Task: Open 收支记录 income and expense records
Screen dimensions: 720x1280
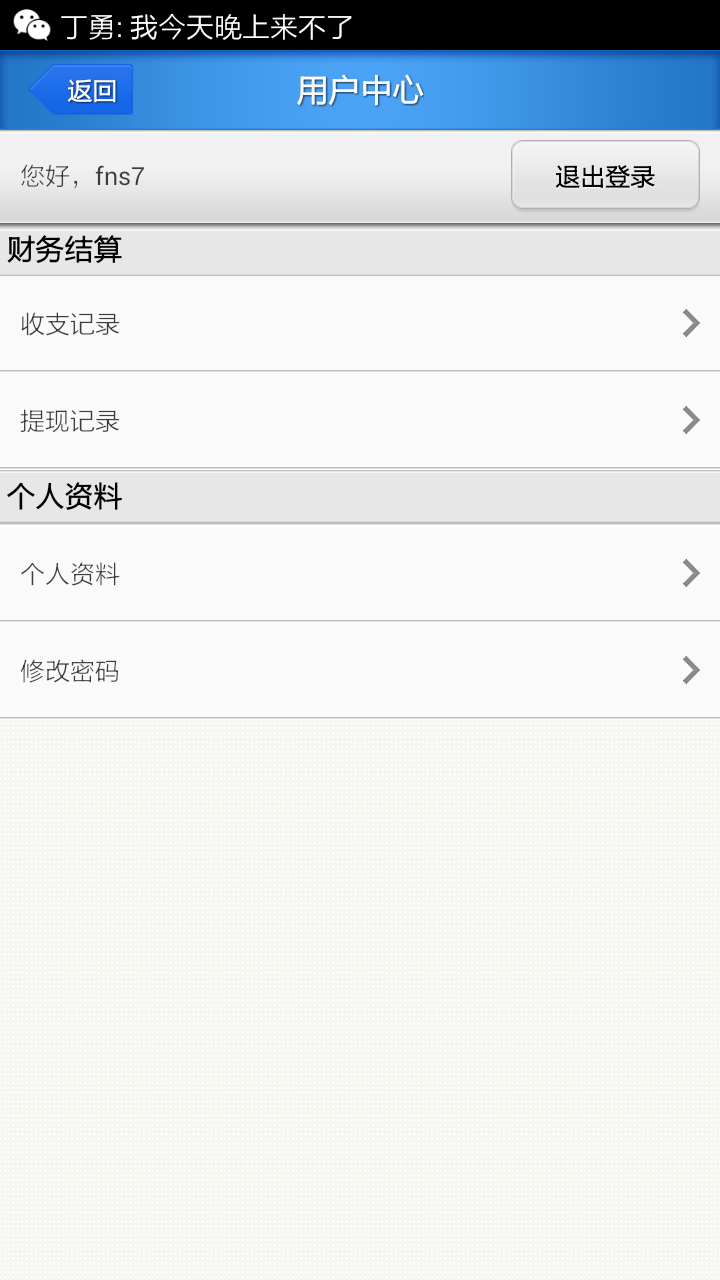Action: [360, 323]
